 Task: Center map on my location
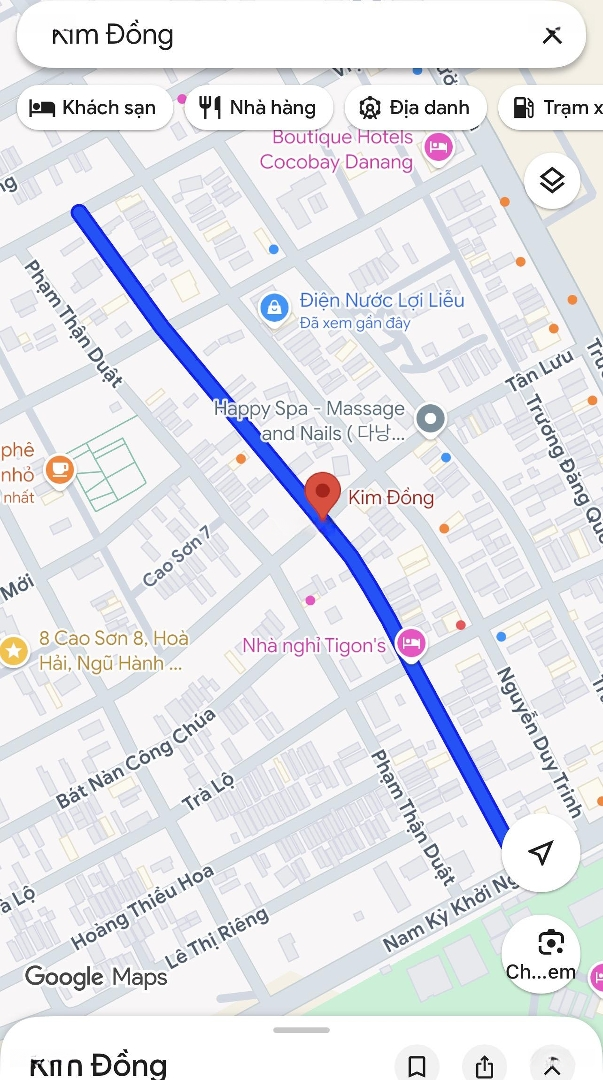541,853
